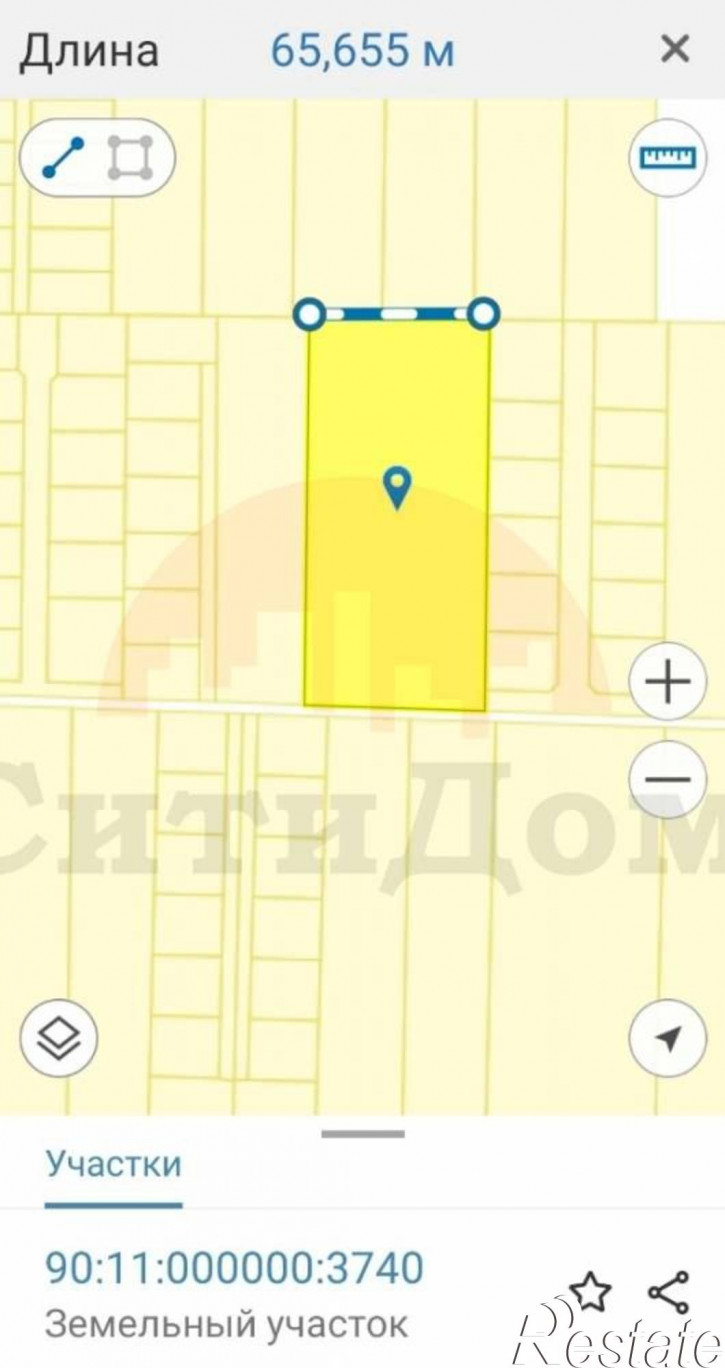Image resolution: width=725 pixels, height=1368 pixels.
Task: Switch to the Участки tab
Action: coord(114,1165)
